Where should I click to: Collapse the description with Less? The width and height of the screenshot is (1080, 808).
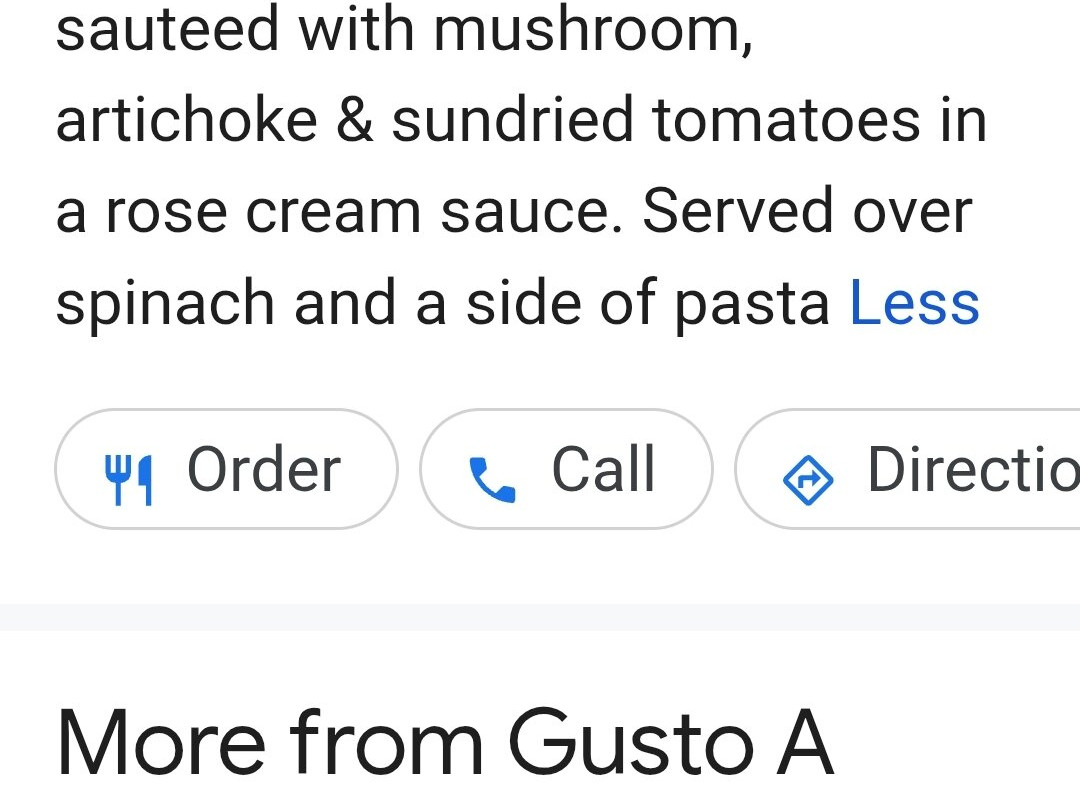point(914,304)
